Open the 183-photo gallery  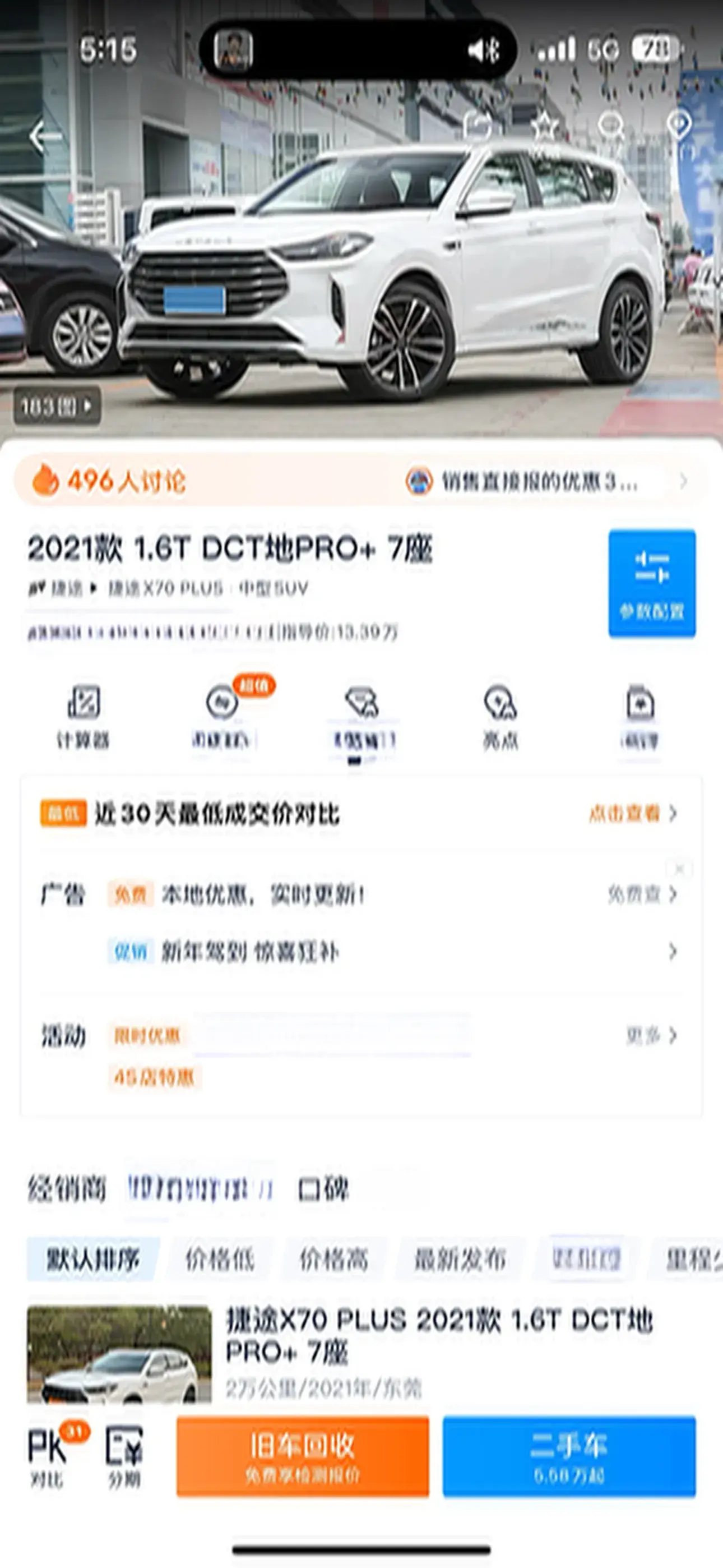point(57,406)
